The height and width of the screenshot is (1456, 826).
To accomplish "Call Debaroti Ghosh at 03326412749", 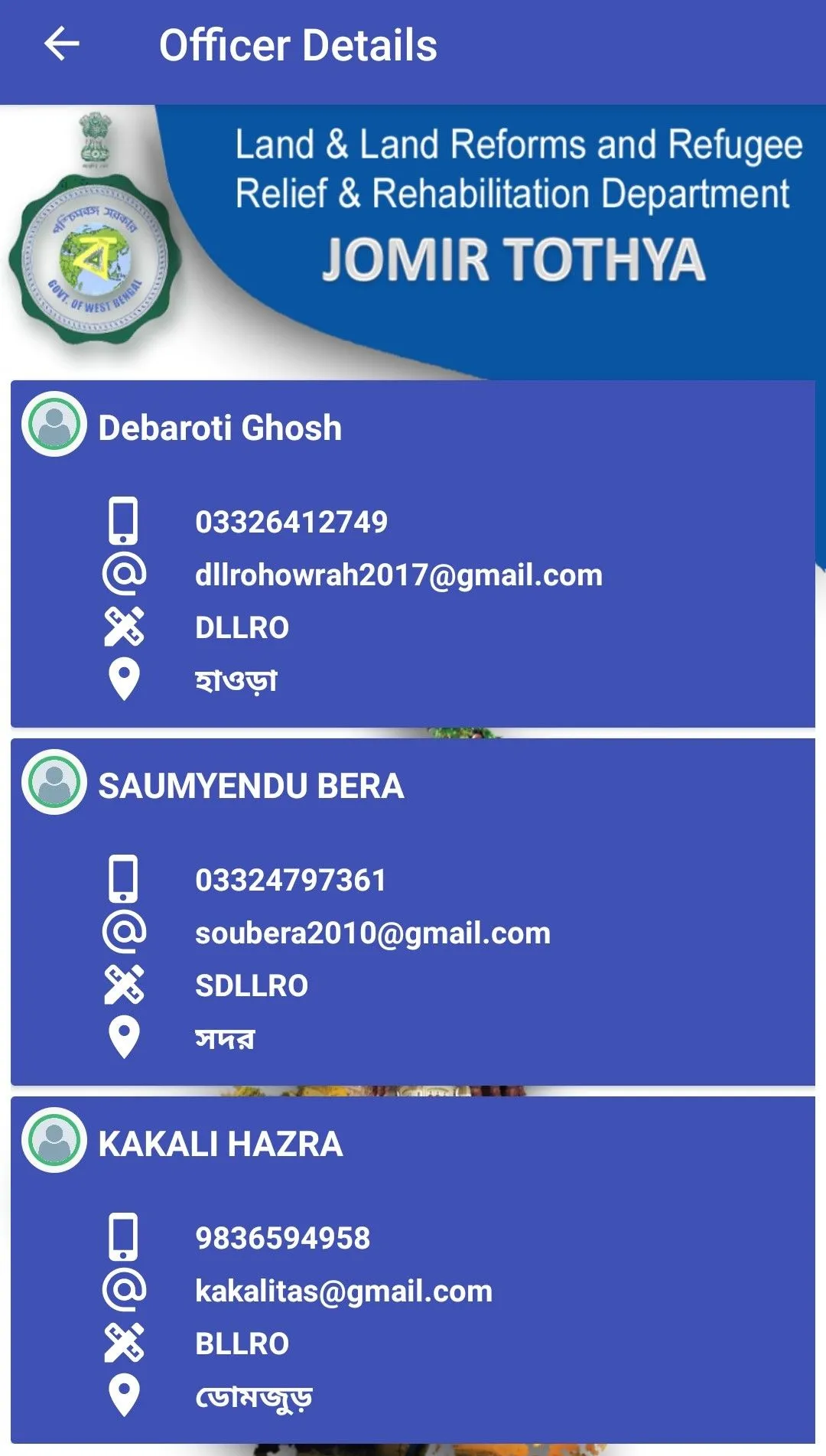I will (x=291, y=522).
